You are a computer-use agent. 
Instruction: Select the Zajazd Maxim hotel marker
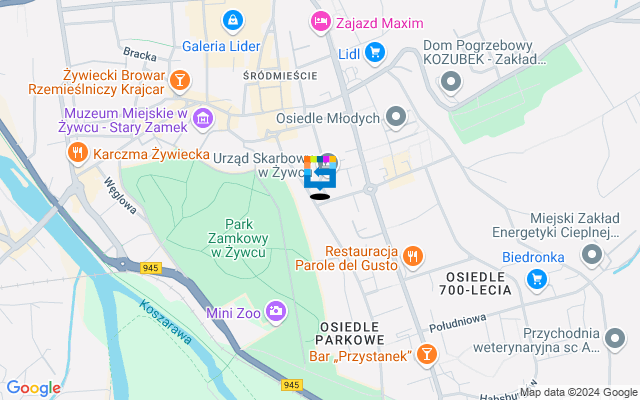[320, 20]
